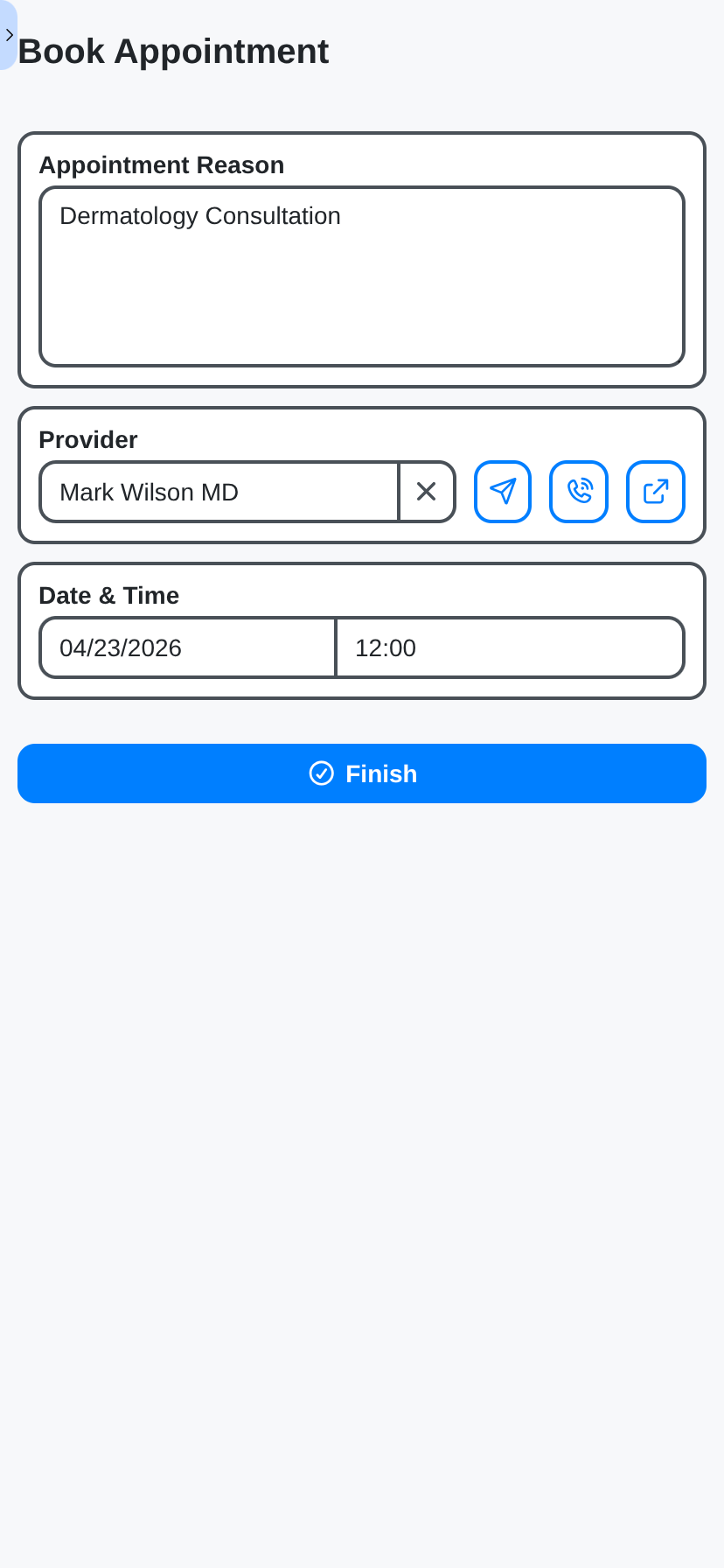Viewport: 724px width, 1568px height.
Task: Clear the Mark Wilson MD provider selection
Action: click(x=426, y=491)
